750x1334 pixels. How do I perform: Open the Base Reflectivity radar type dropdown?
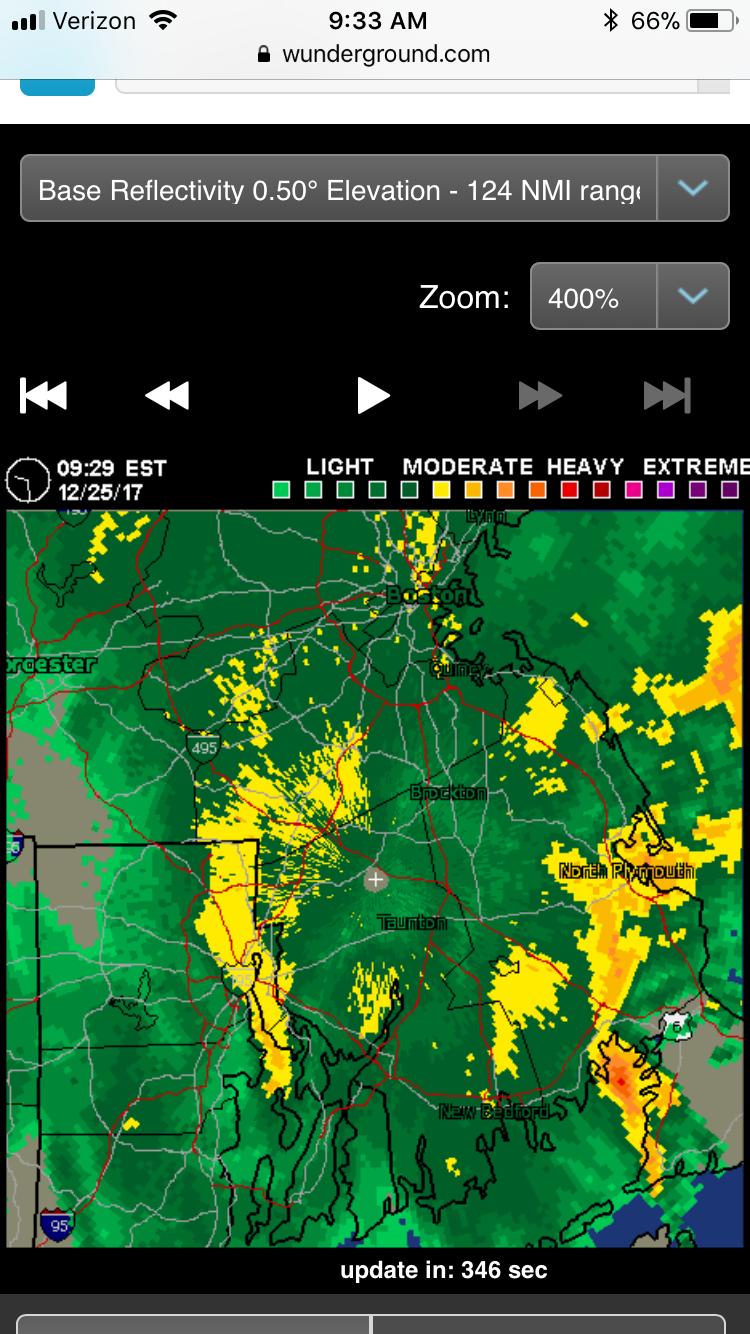coord(375,188)
